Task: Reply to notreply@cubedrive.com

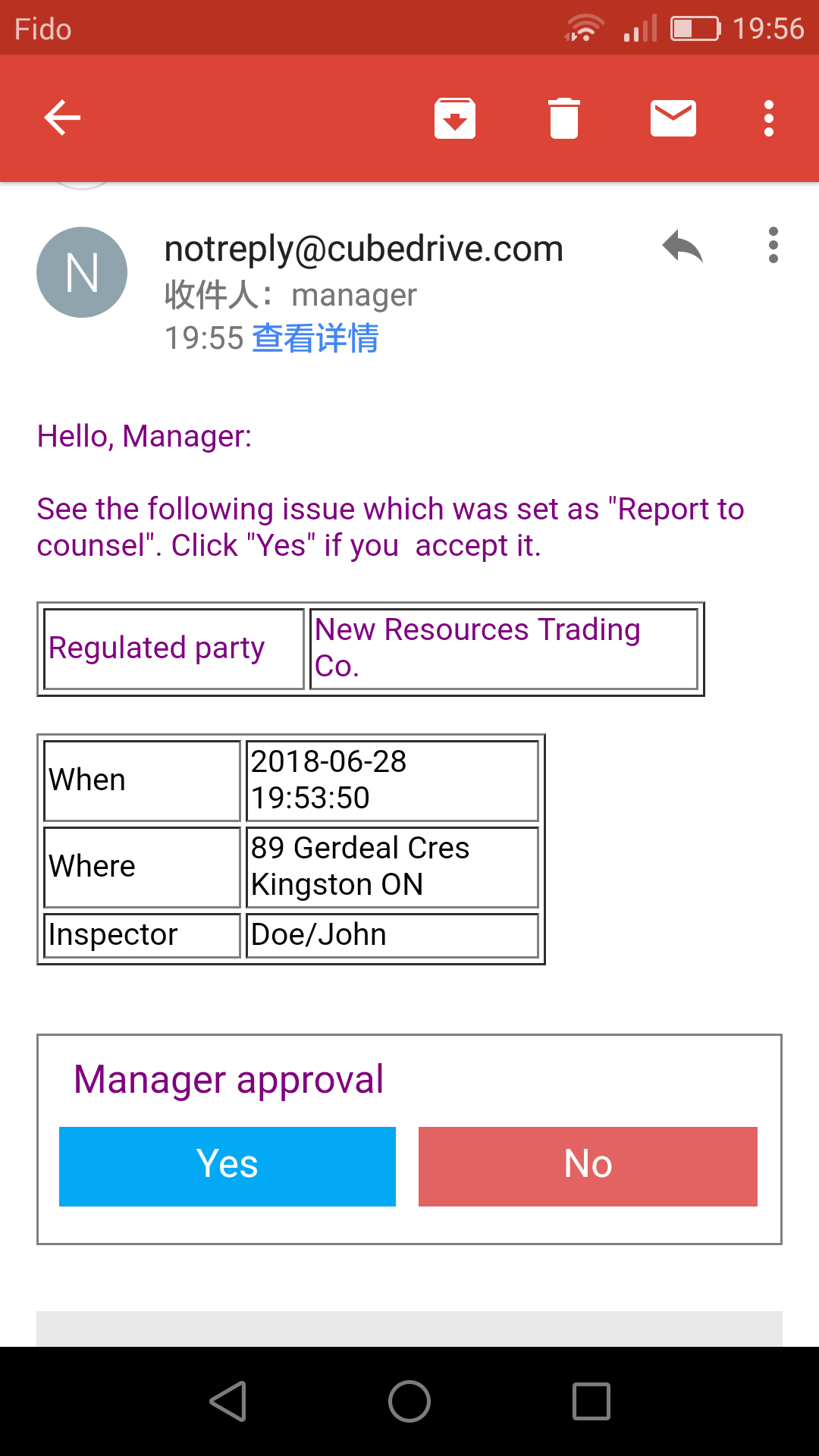Action: 682,246
